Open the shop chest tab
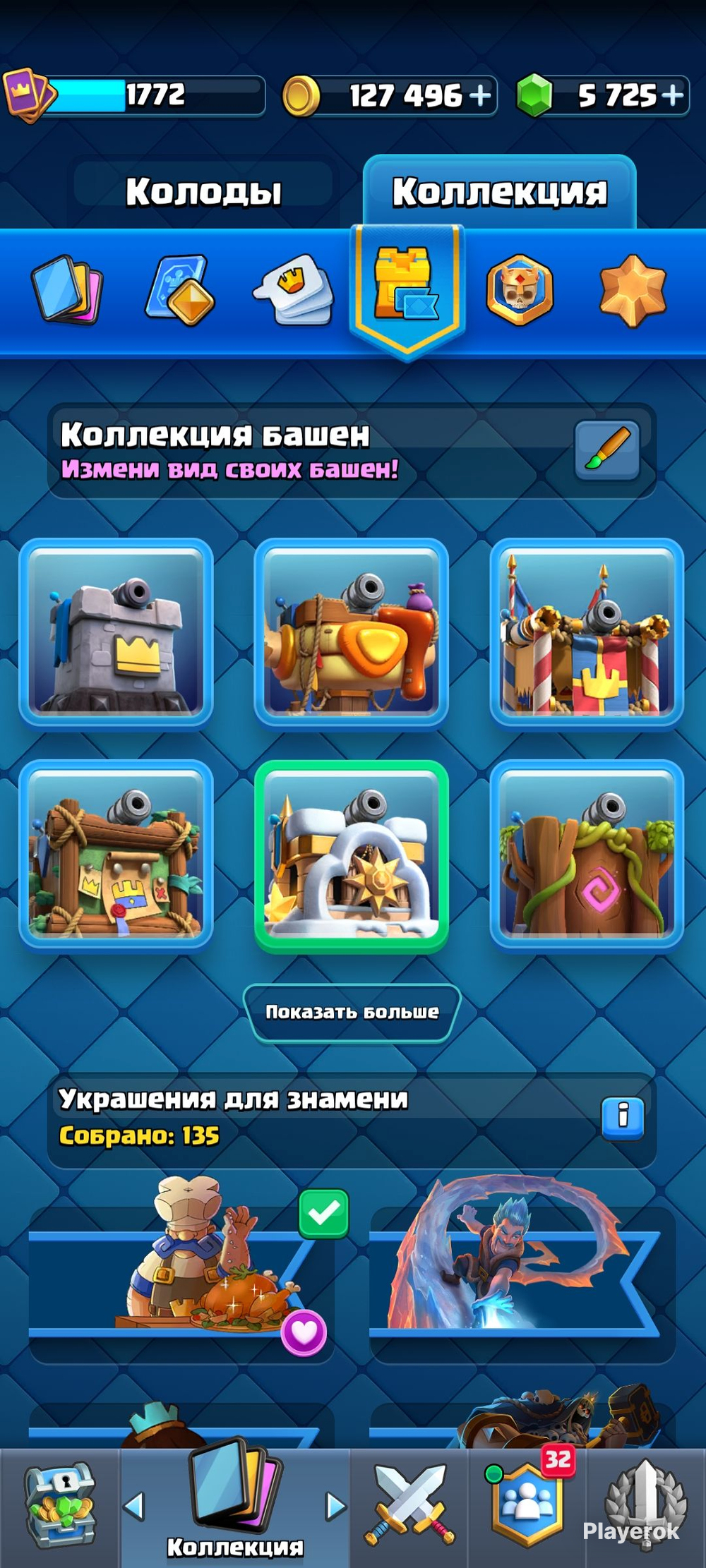The width and height of the screenshot is (706, 1568). [60, 1505]
